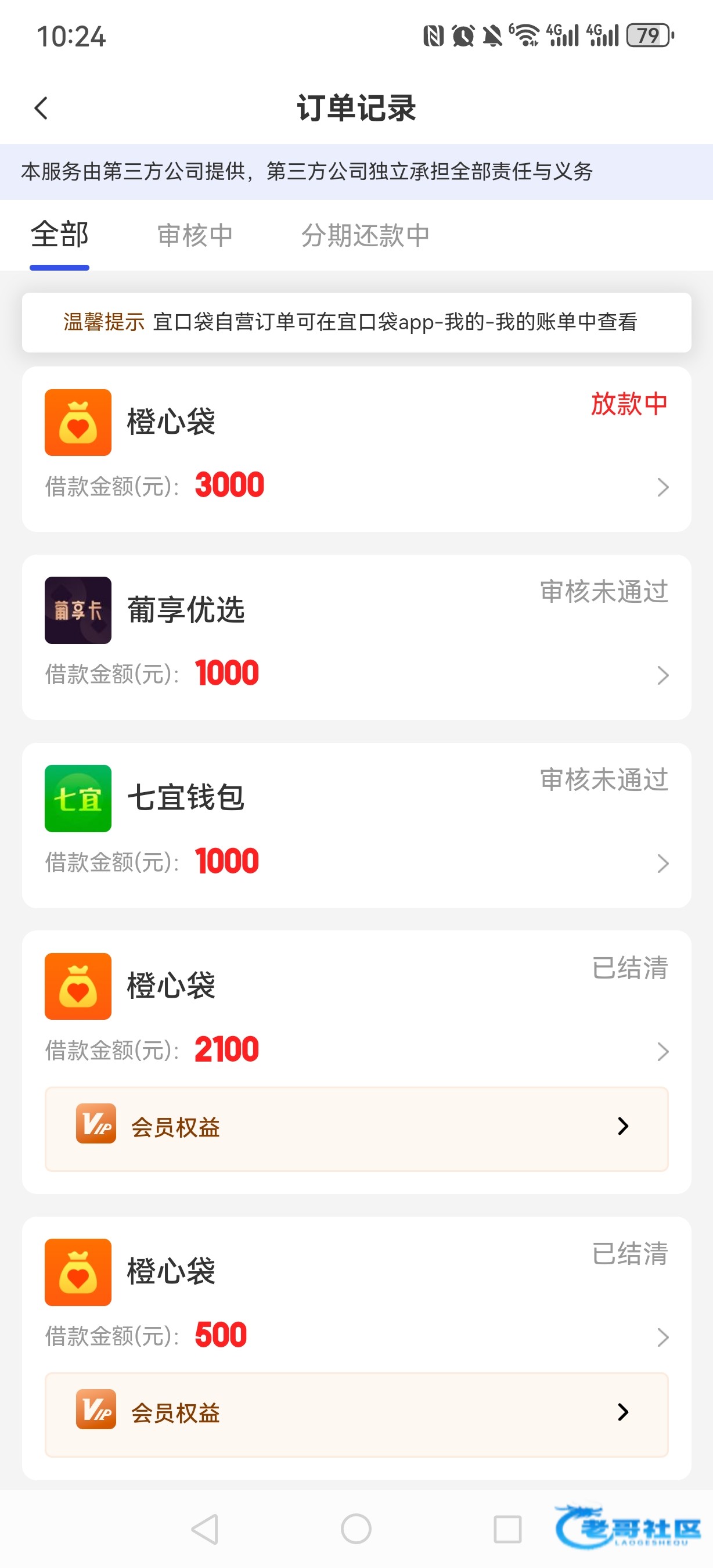
Task: Switch to the 分期还款中 tab
Action: (x=365, y=236)
